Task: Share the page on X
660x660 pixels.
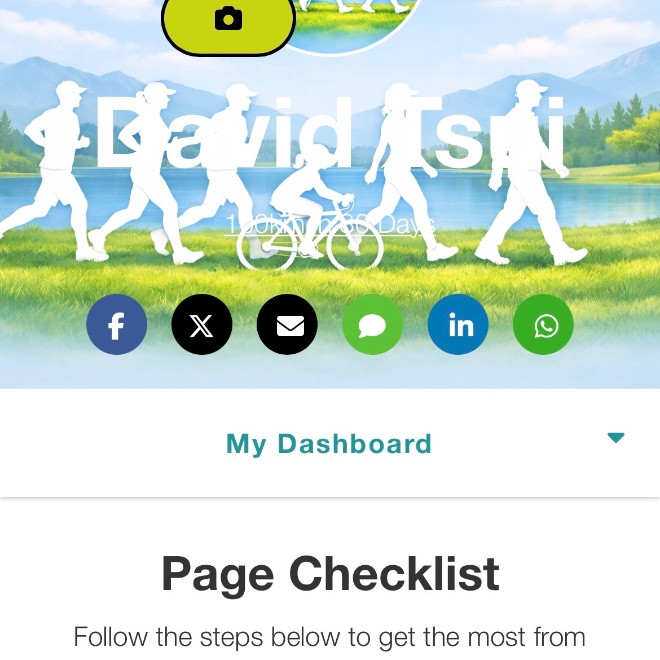Action: [x=202, y=325]
